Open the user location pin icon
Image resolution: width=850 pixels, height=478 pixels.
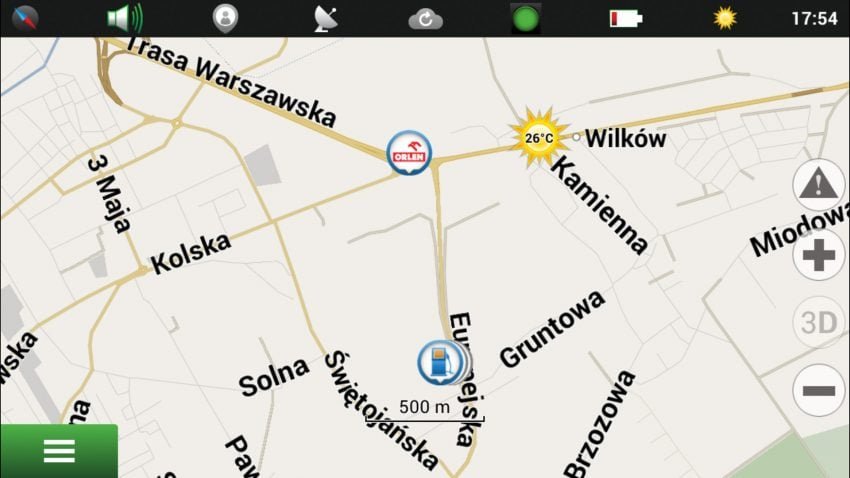226,18
